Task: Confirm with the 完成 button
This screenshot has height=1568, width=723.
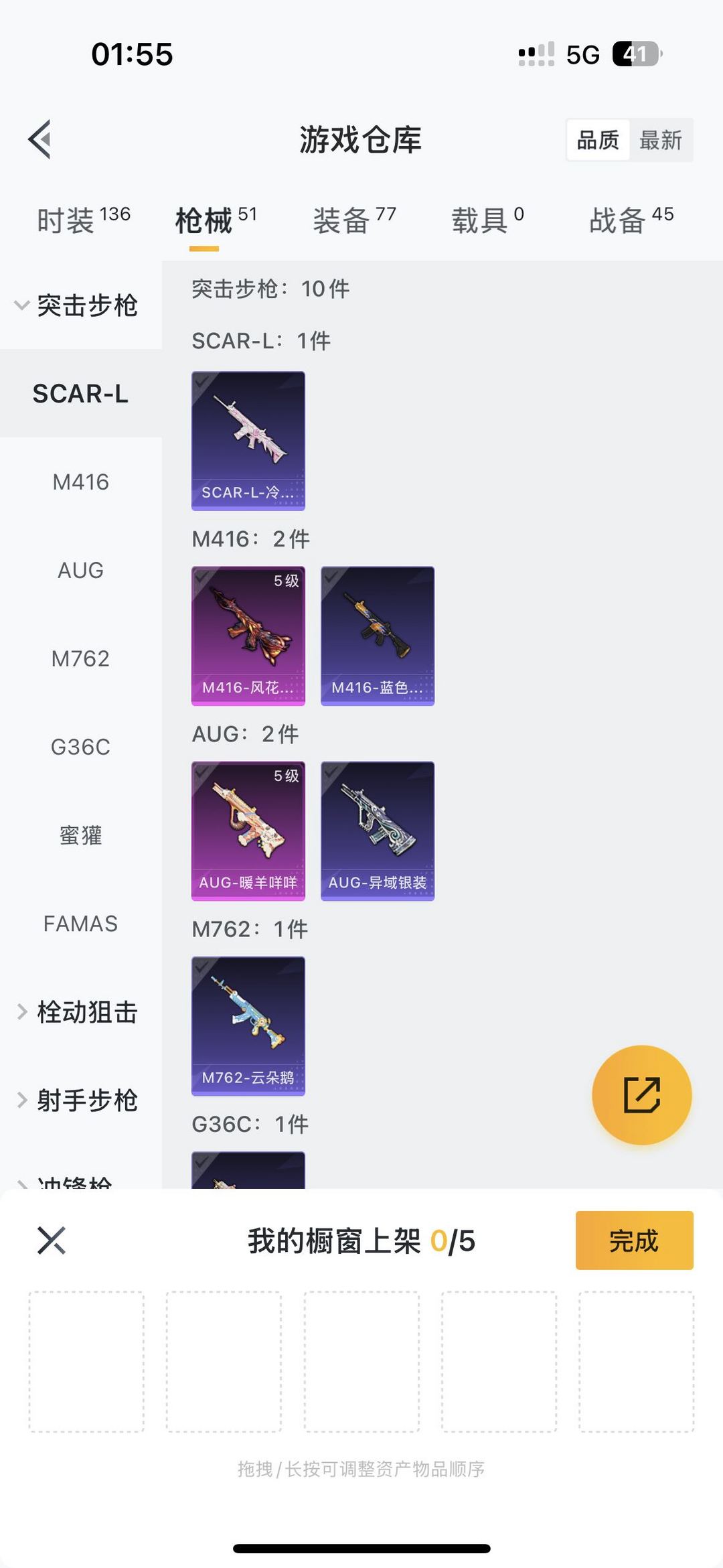Action: tap(634, 1240)
